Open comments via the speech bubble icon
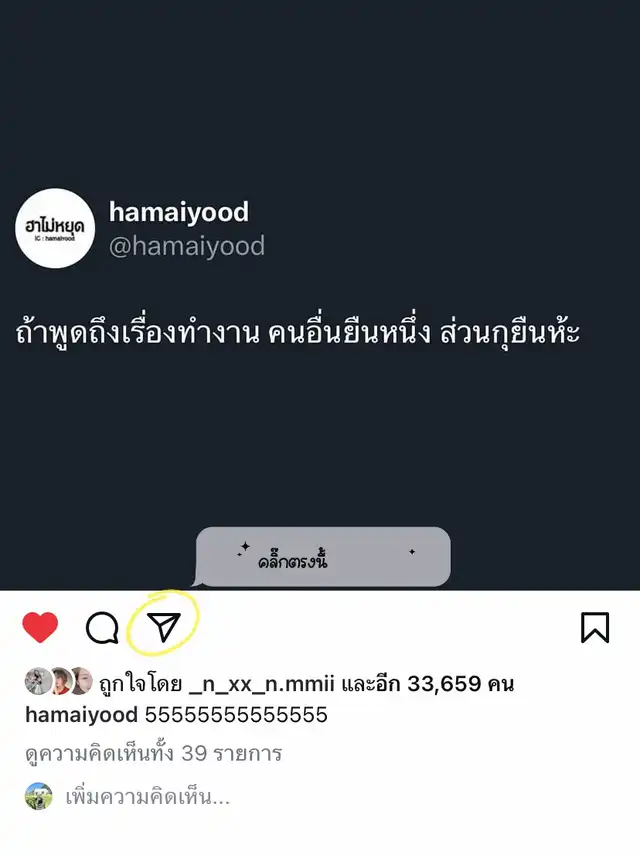Image resolution: width=640 pixels, height=855 pixels. pos(102,628)
